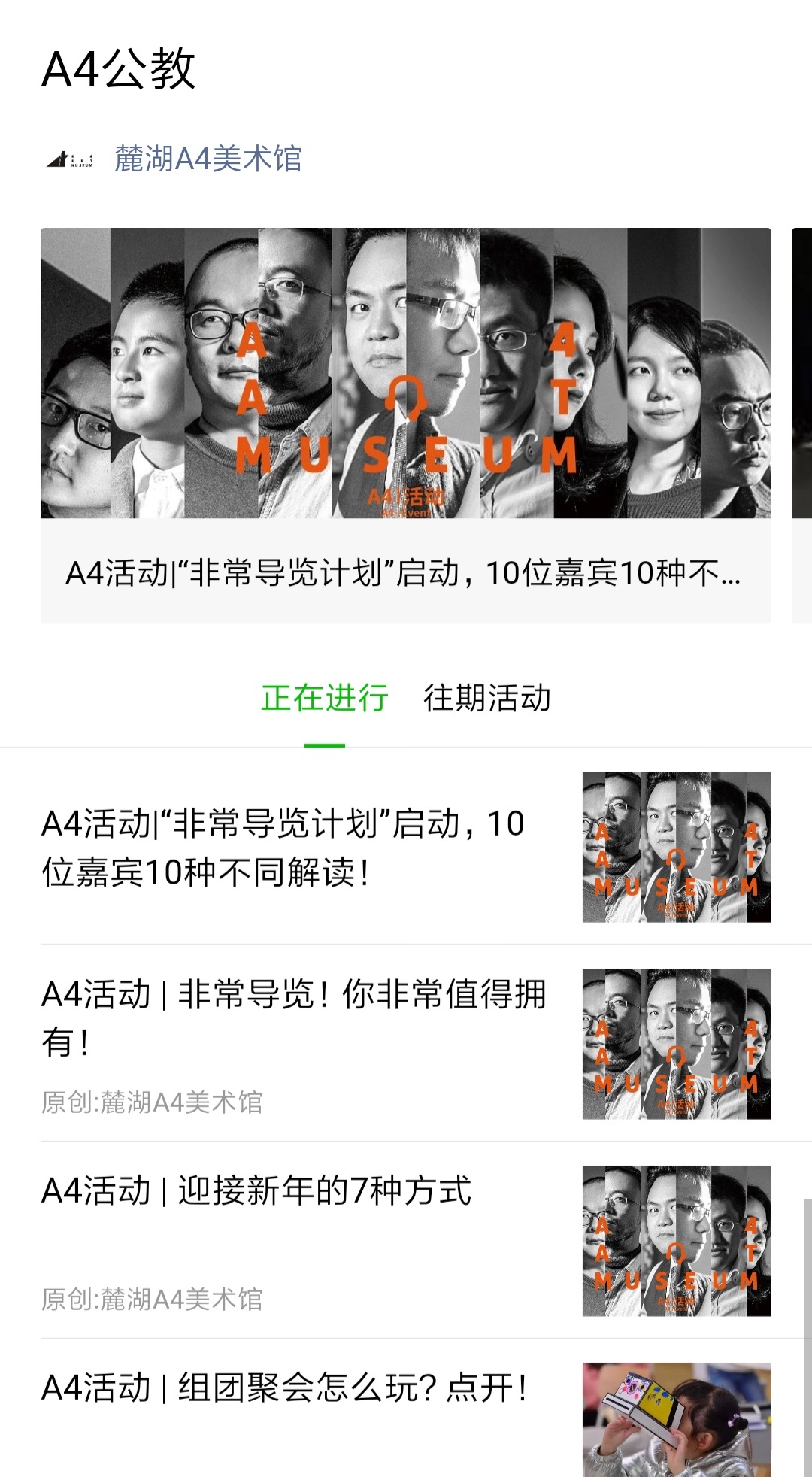Switch to the 往期活动 tab
The height and width of the screenshot is (1477, 812).
pos(487,698)
